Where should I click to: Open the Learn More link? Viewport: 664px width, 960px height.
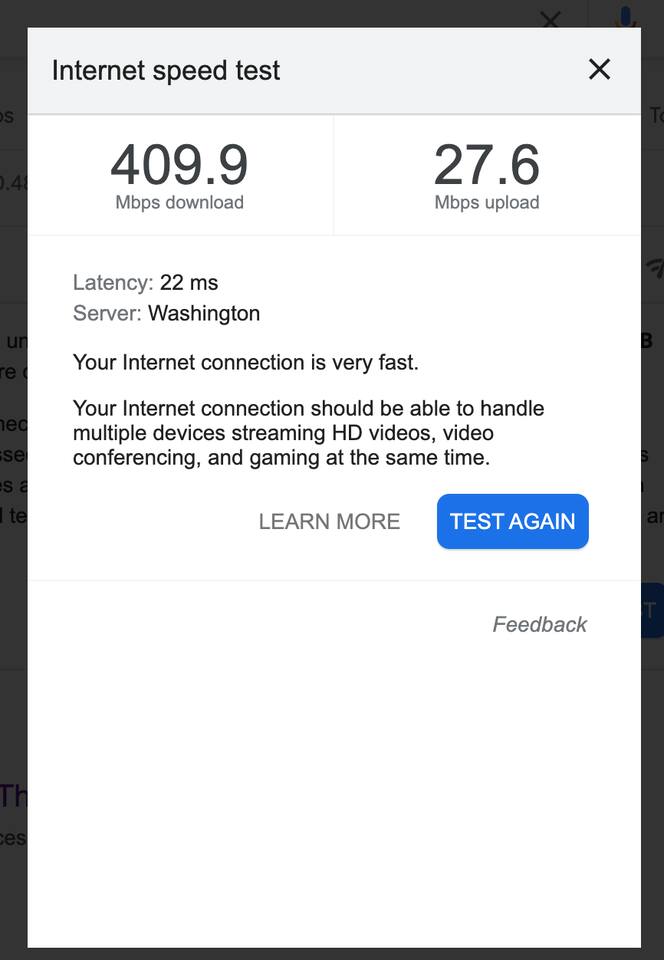(x=329, y=521)
